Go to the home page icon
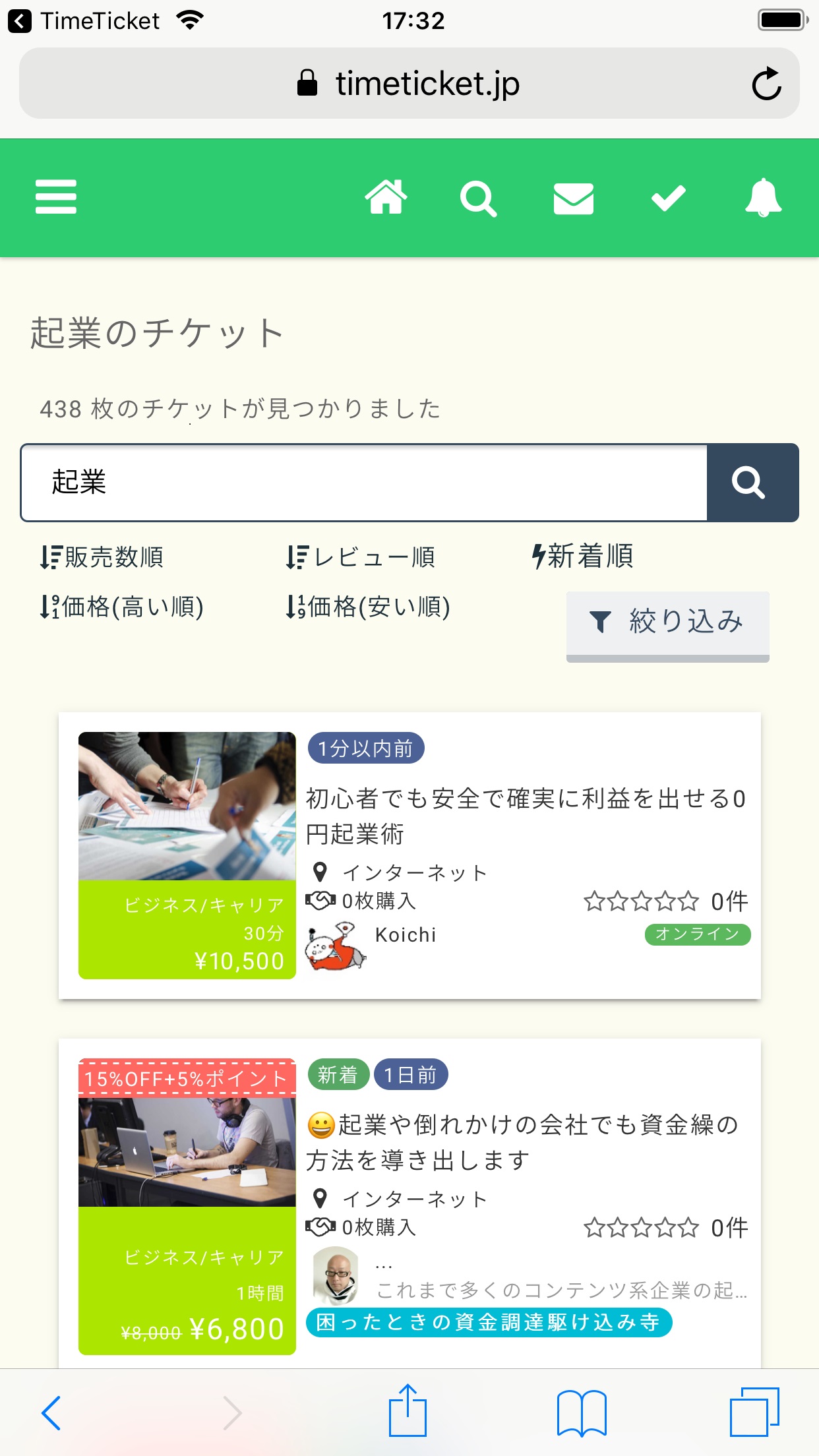Screen dimensions: 819x1456 [386, 197]
